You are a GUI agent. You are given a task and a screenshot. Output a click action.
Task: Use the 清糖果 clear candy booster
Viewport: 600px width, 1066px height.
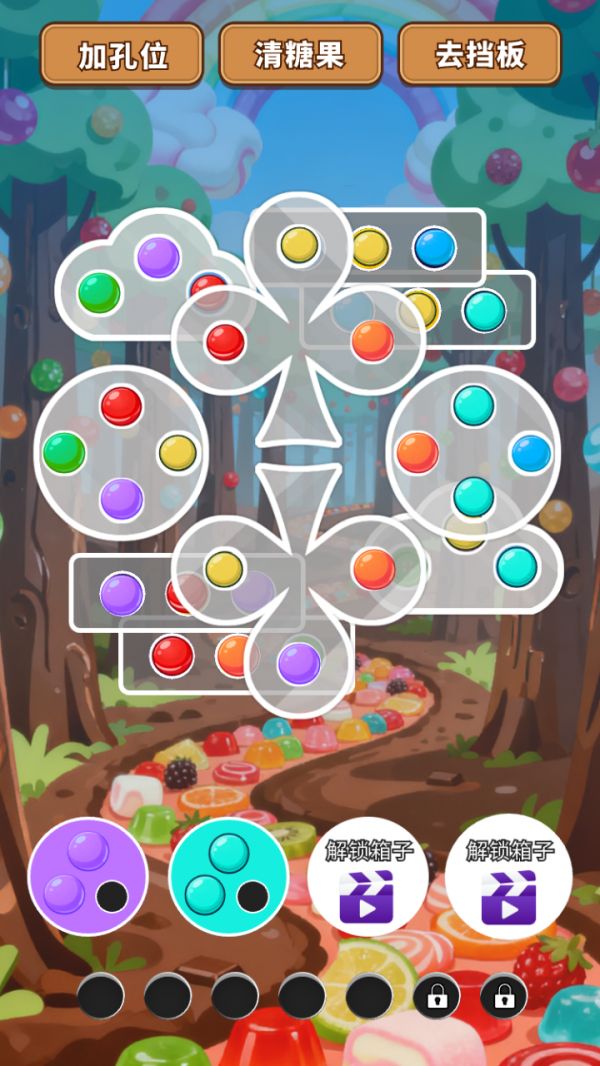(x=300, y=55)
